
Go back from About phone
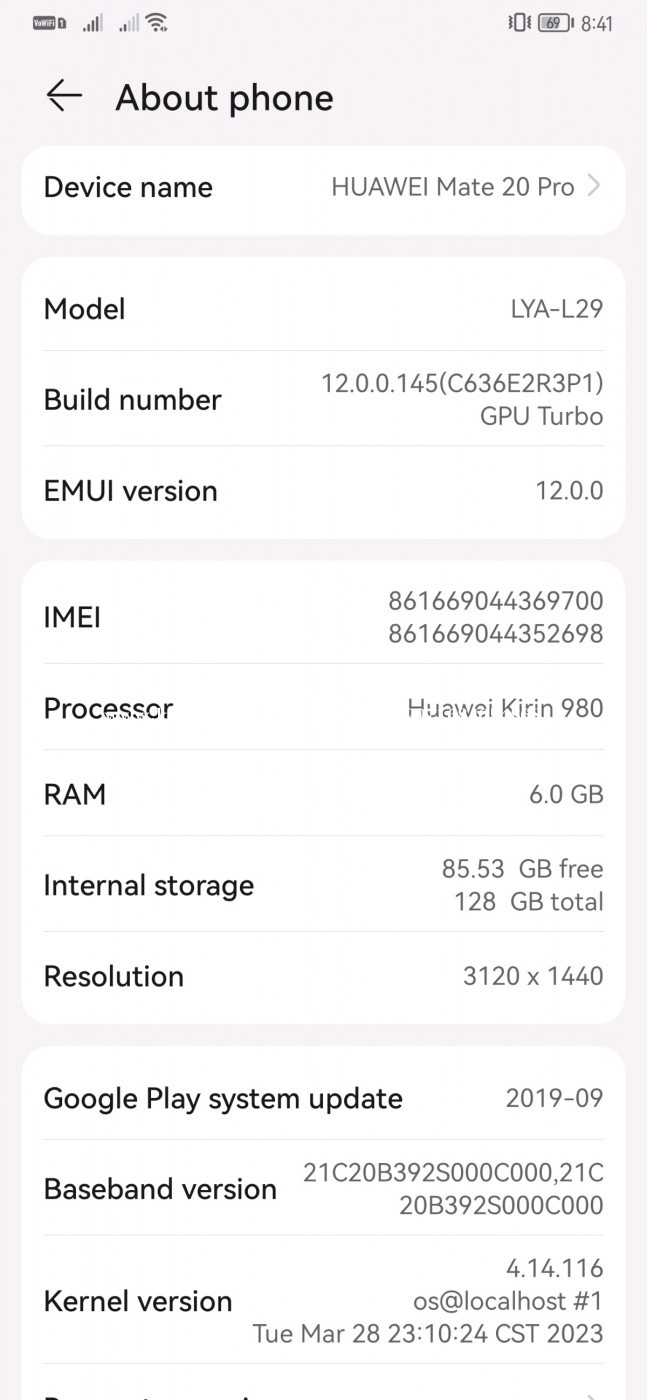64,96
